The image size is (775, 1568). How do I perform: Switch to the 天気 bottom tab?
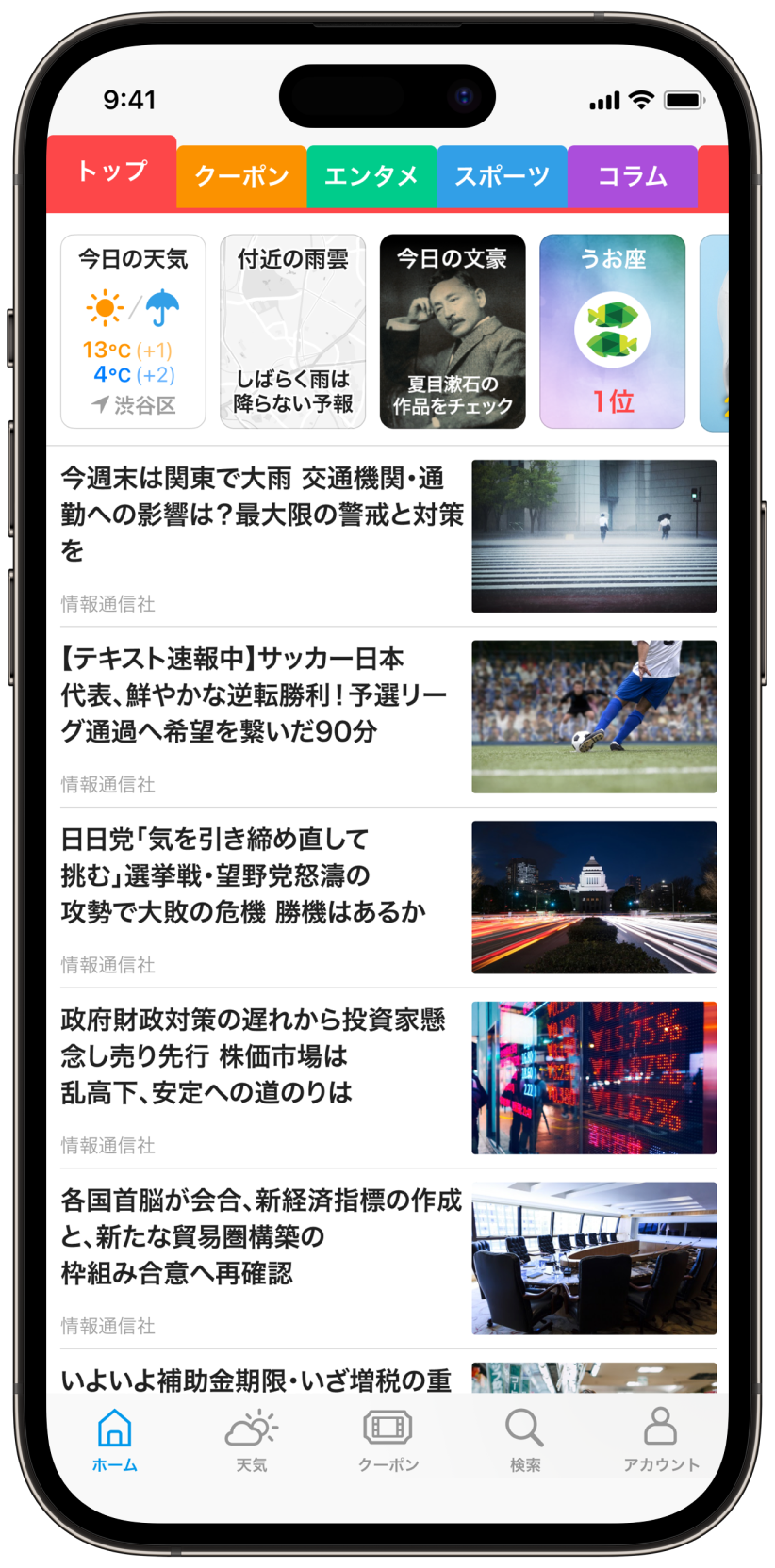coord(251,1439)
